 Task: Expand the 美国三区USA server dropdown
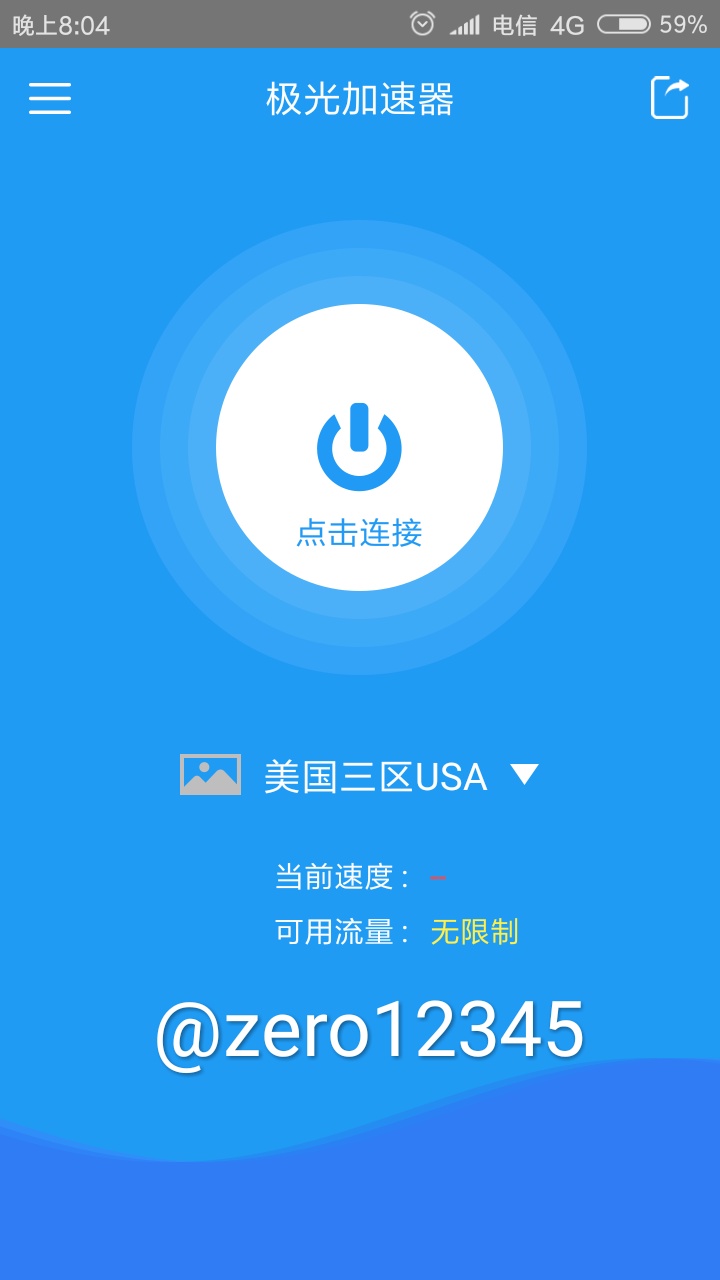[x=524, y=775]
